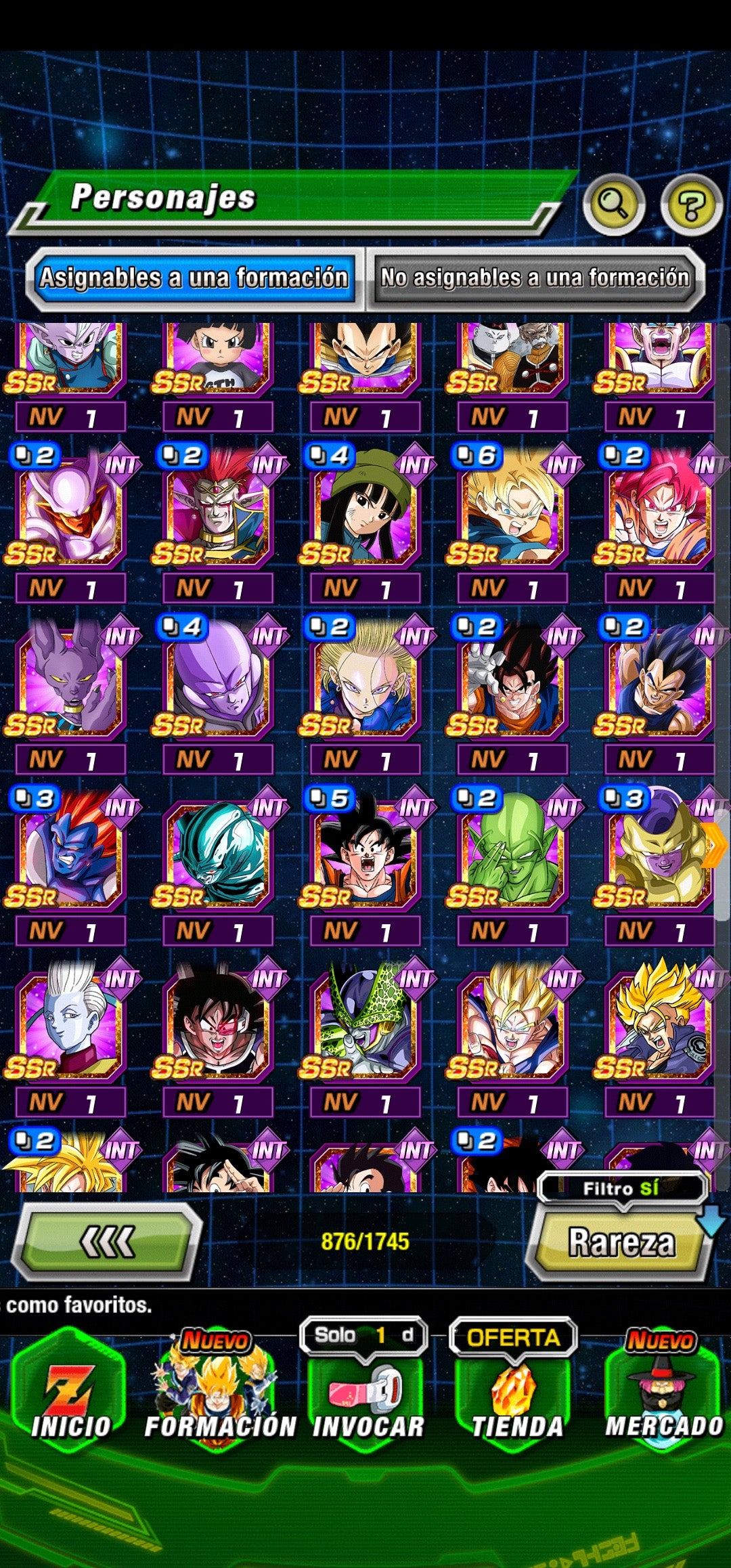The image size is (731, 1568).
Task: Open the Filtro SÍ filter
Action: (x=622, y=1189)
